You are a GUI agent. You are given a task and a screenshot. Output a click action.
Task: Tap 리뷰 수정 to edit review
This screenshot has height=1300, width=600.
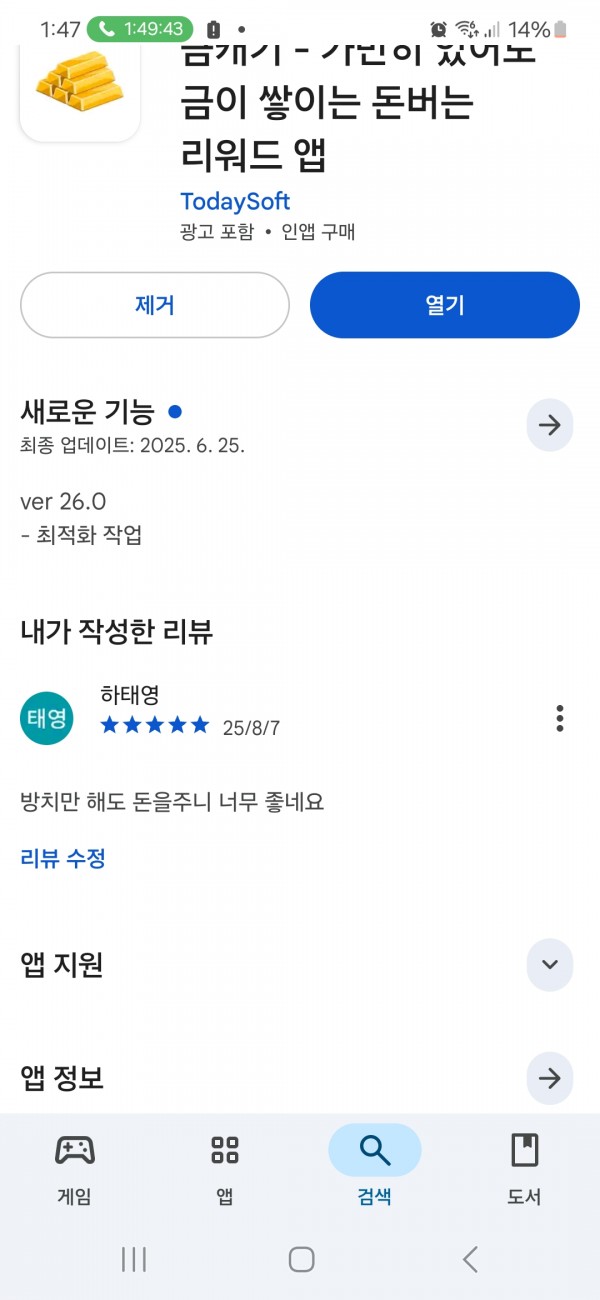click(63, 858)
